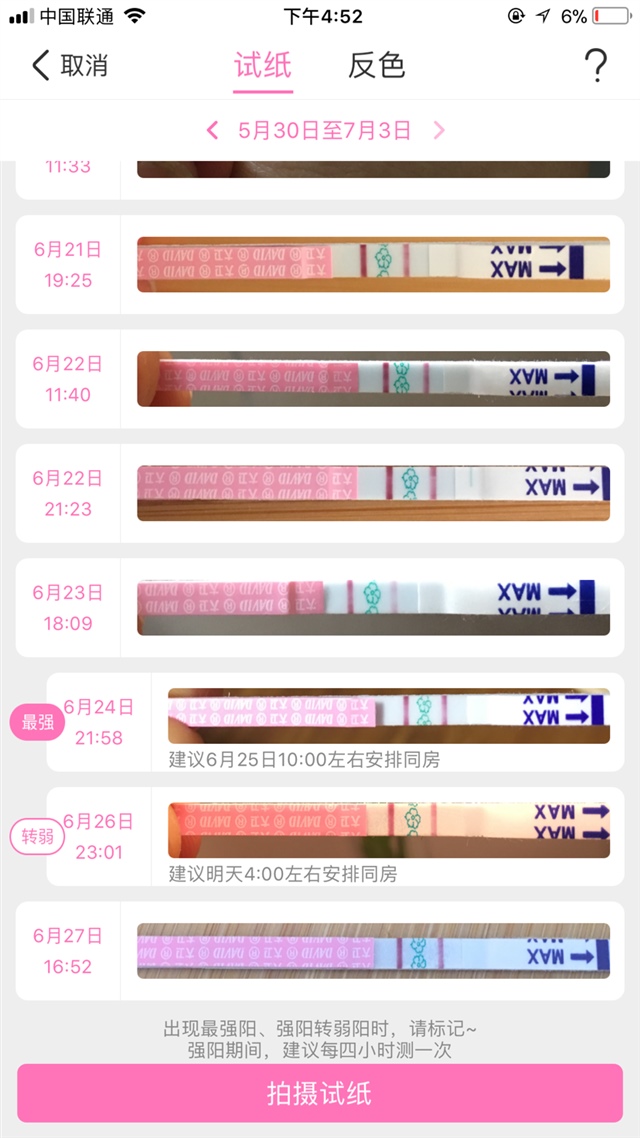Open the 6月22日 21:23 test strip record
The image size is (640, 1138).
click(372, 493)
